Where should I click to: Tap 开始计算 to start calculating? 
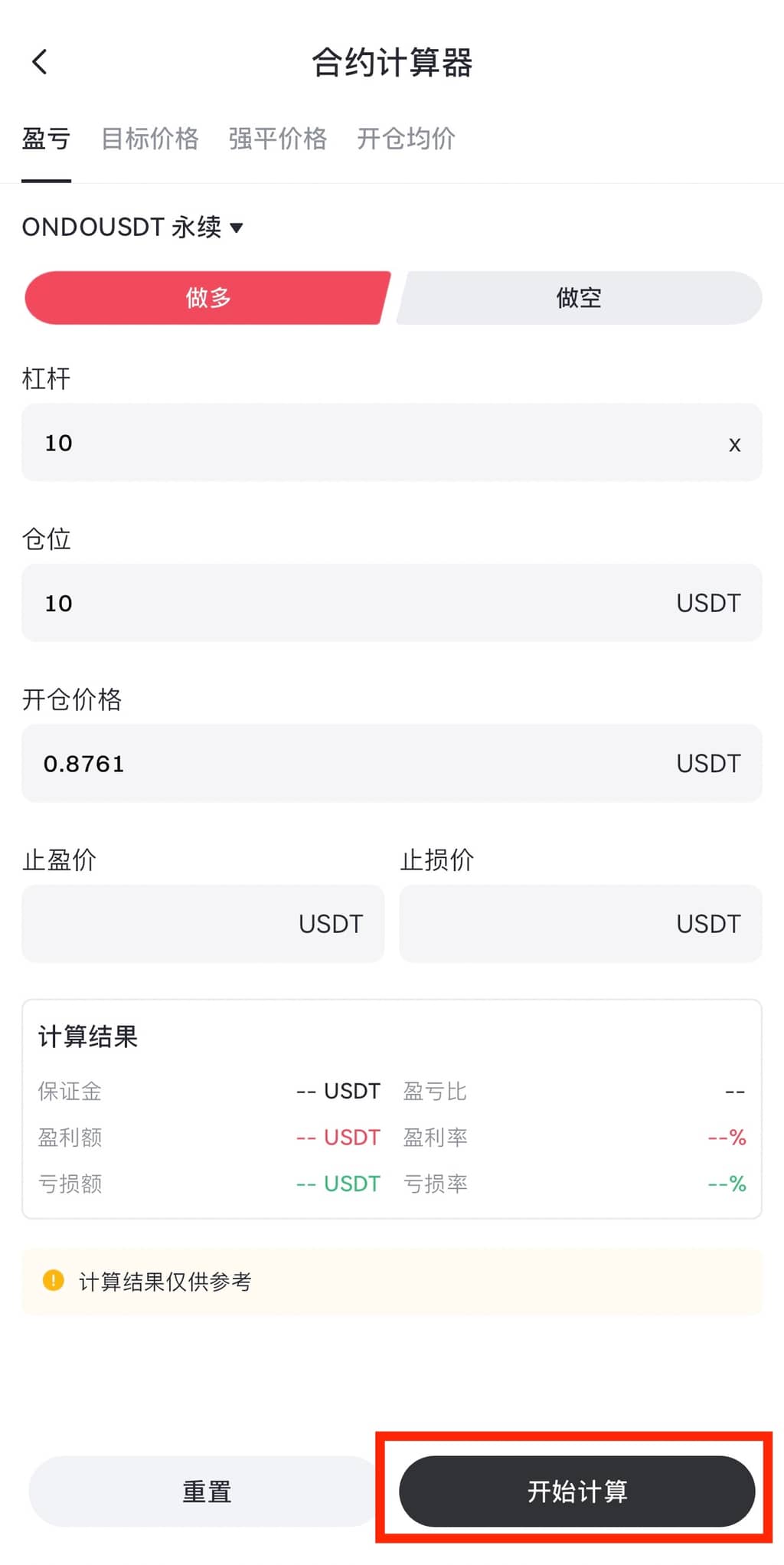(x=577, y=1491)
